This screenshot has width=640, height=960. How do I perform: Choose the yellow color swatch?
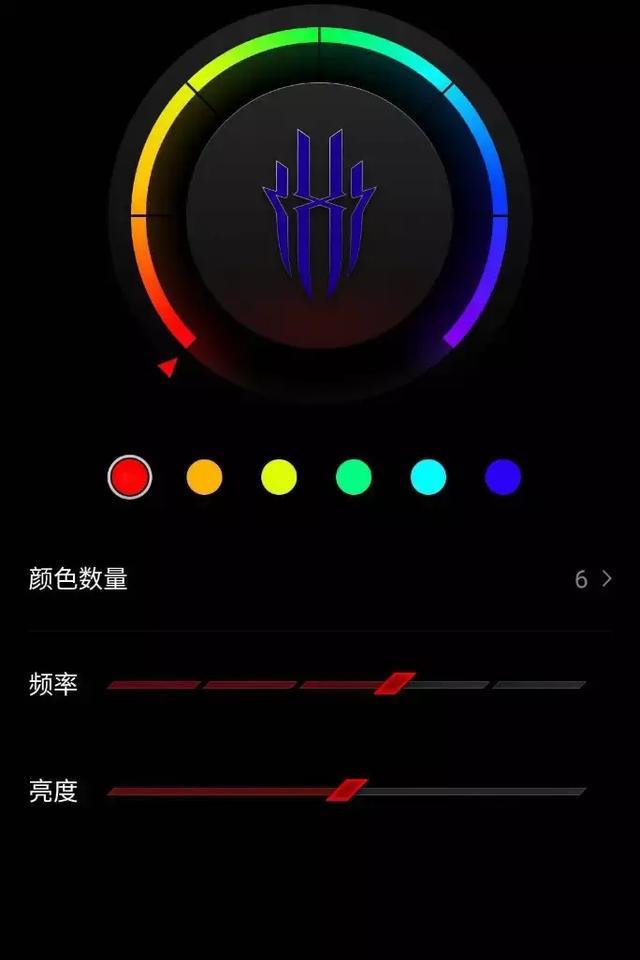tap(279, 477)
